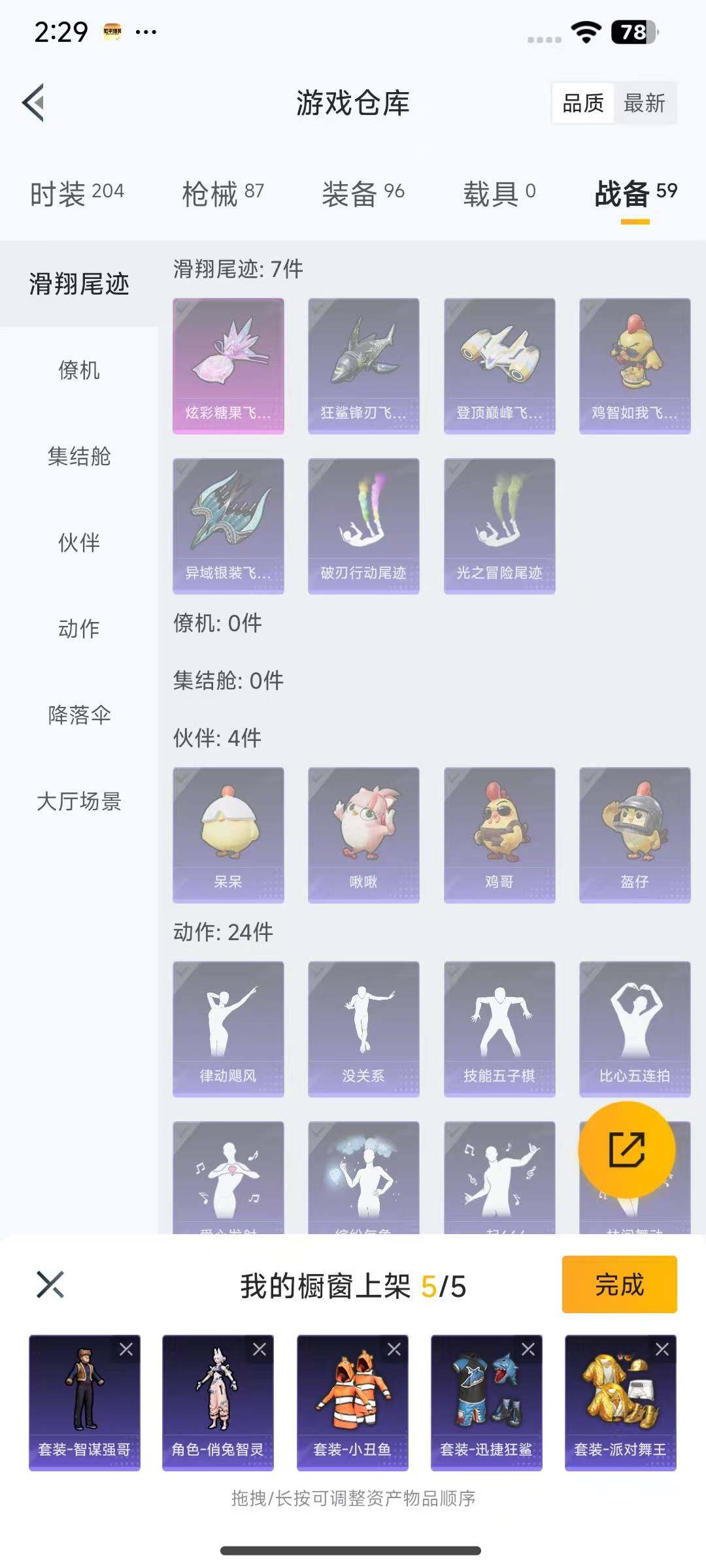Select 大厅场景 in the side menu
The height and width of the screenshot is (1568, 706).
[x=79, y=801]
